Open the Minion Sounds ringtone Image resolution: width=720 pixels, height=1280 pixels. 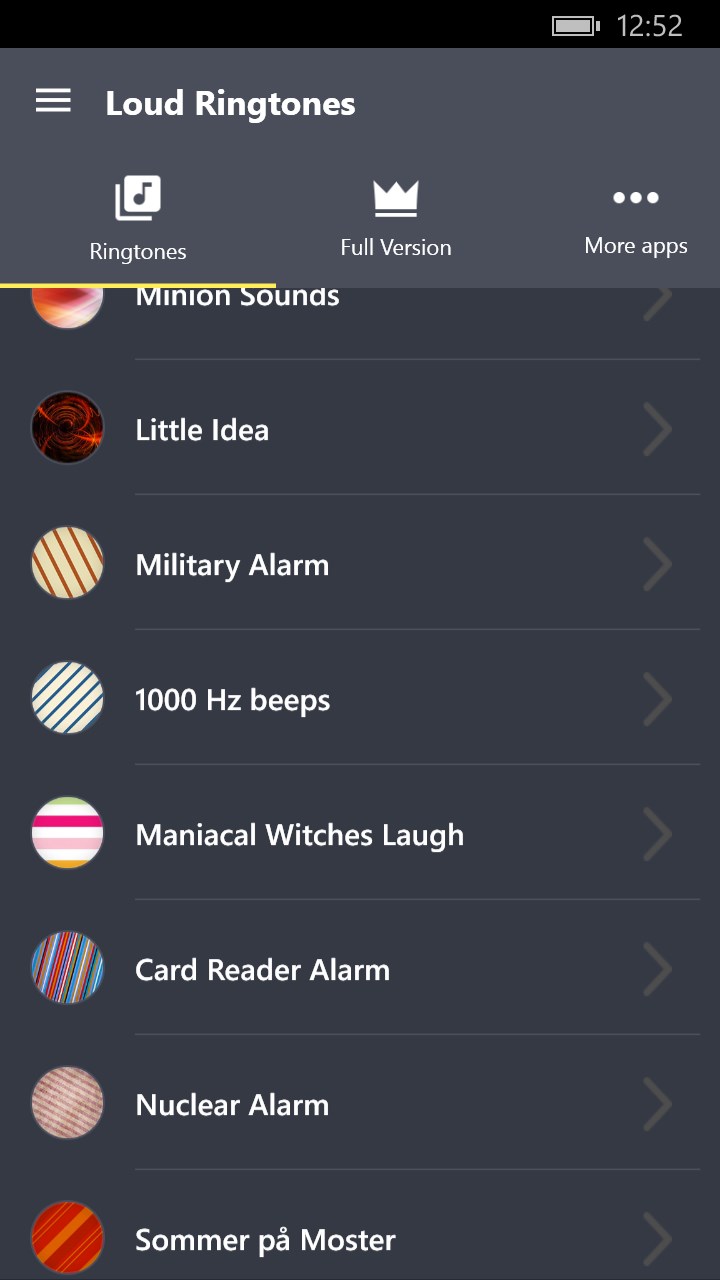(360, 305)
